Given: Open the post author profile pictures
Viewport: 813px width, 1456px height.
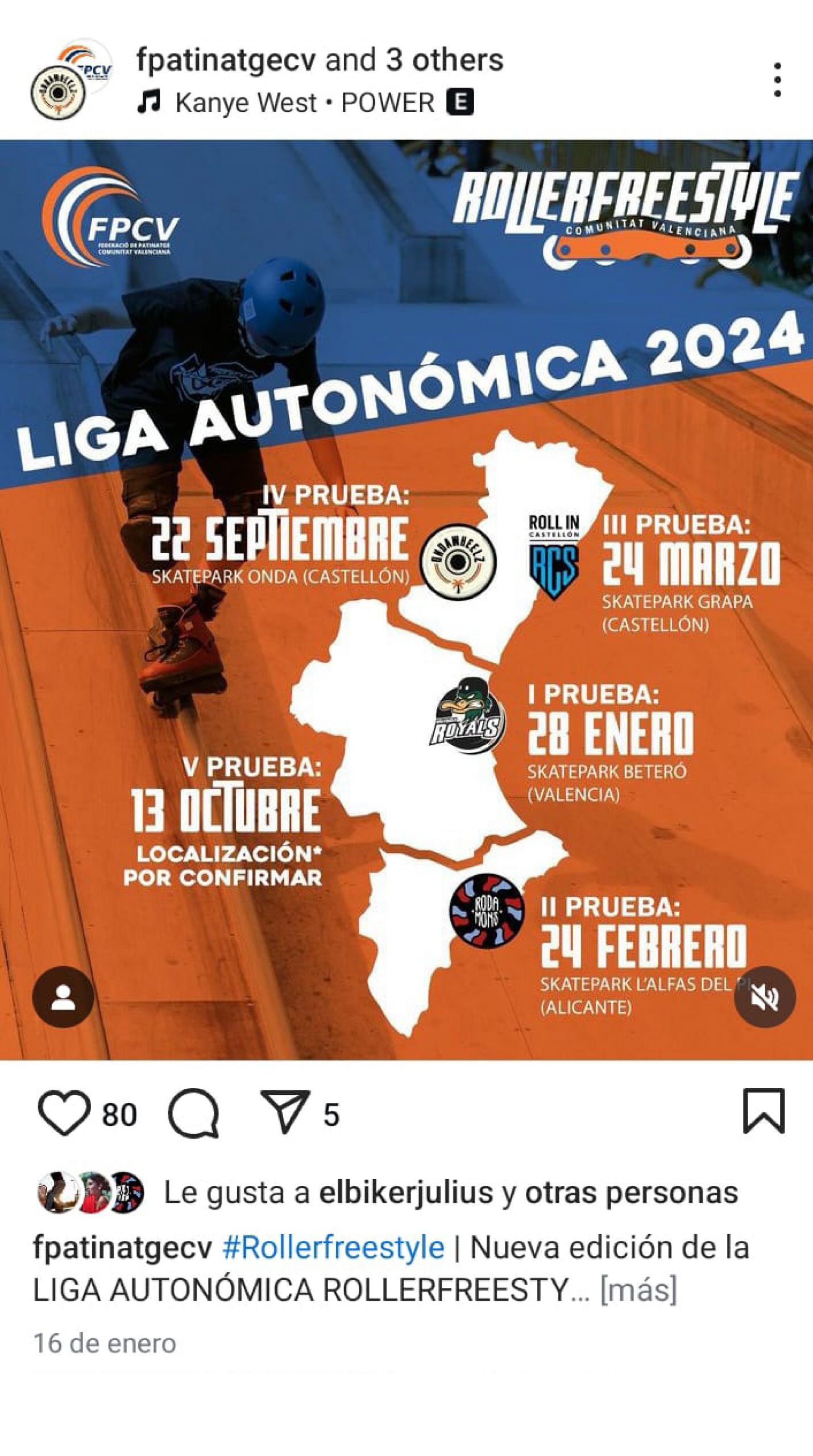Looking at the screenshot, I should [x=71, y=80].
